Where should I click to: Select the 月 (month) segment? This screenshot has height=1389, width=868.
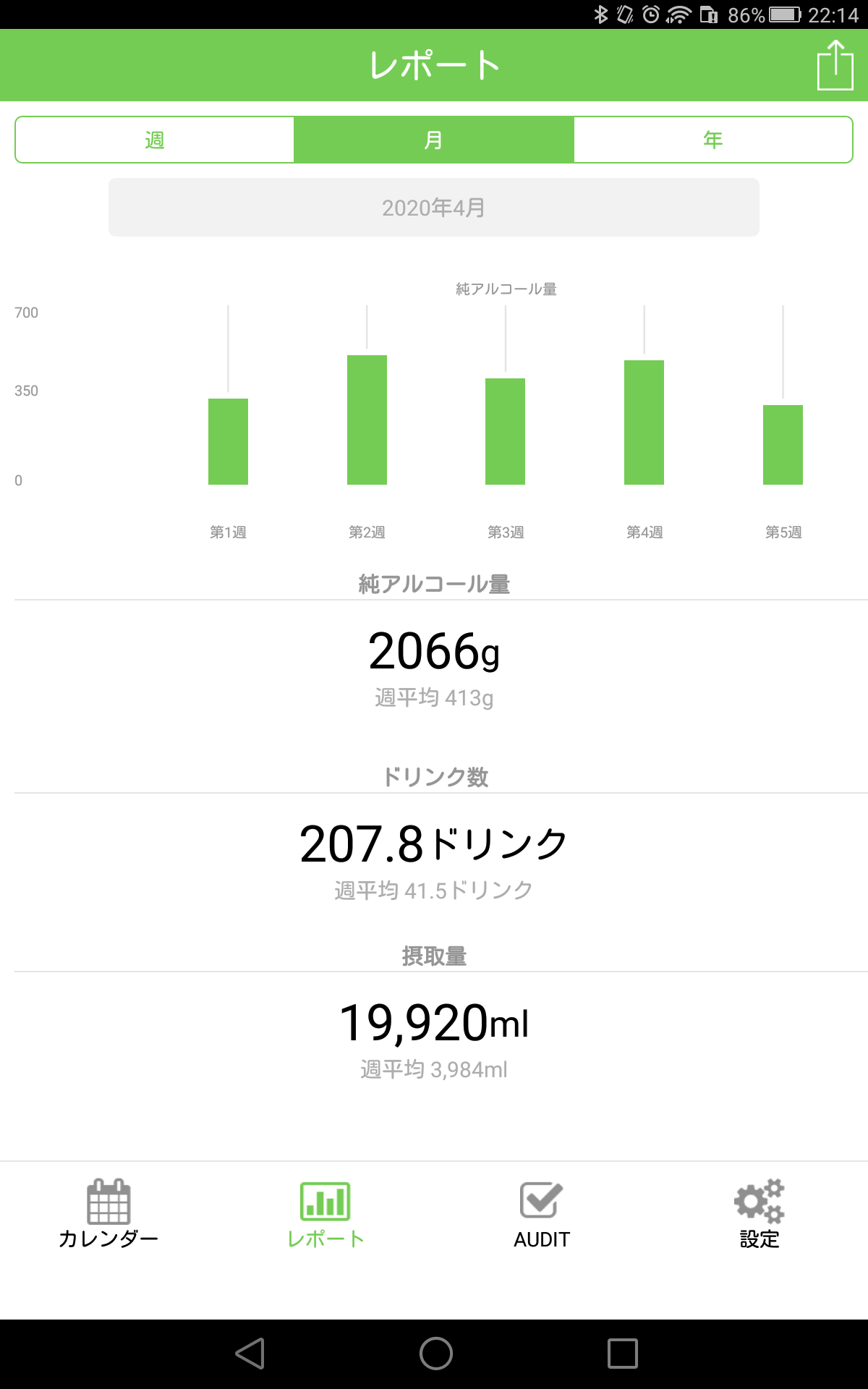click(x=434, y=140)
